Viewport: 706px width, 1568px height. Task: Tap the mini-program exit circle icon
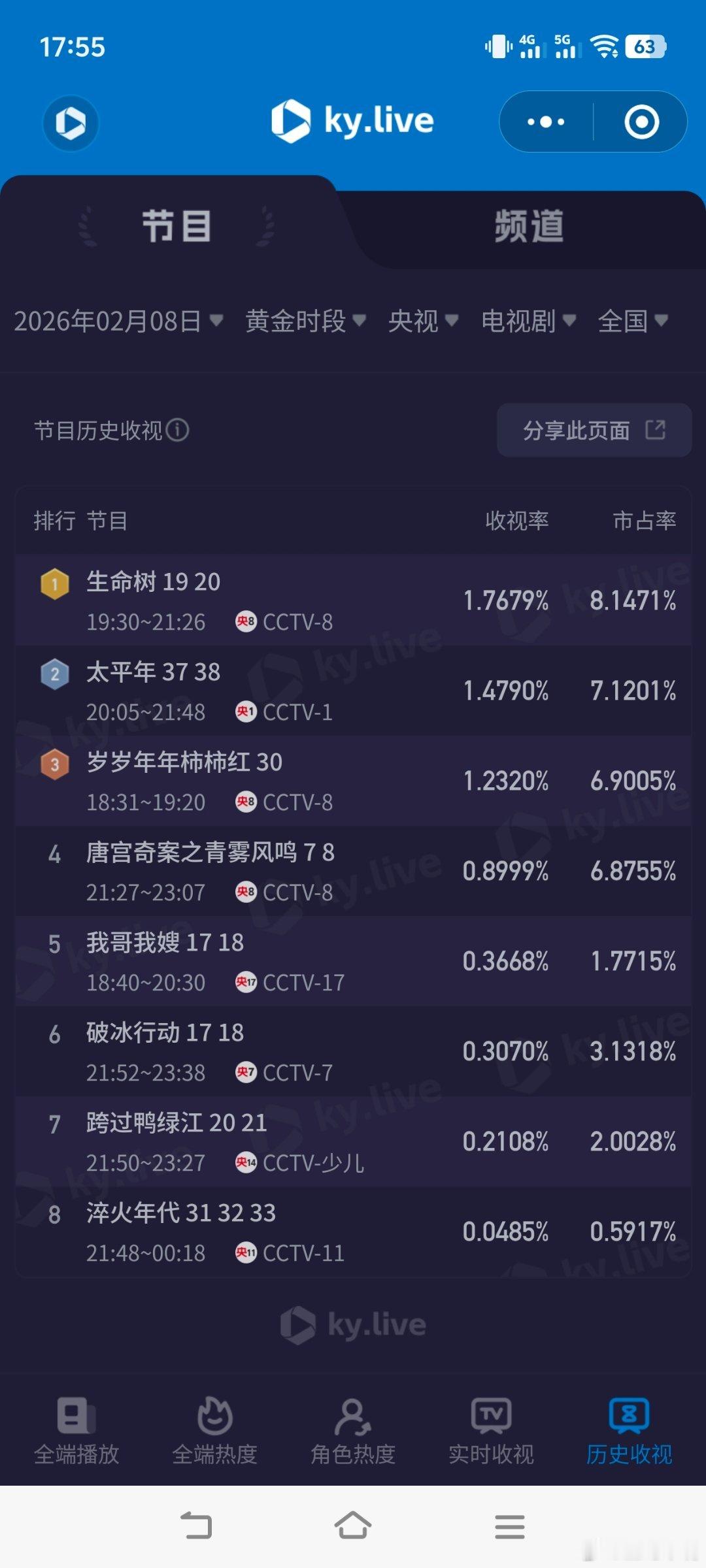(641, 122)
